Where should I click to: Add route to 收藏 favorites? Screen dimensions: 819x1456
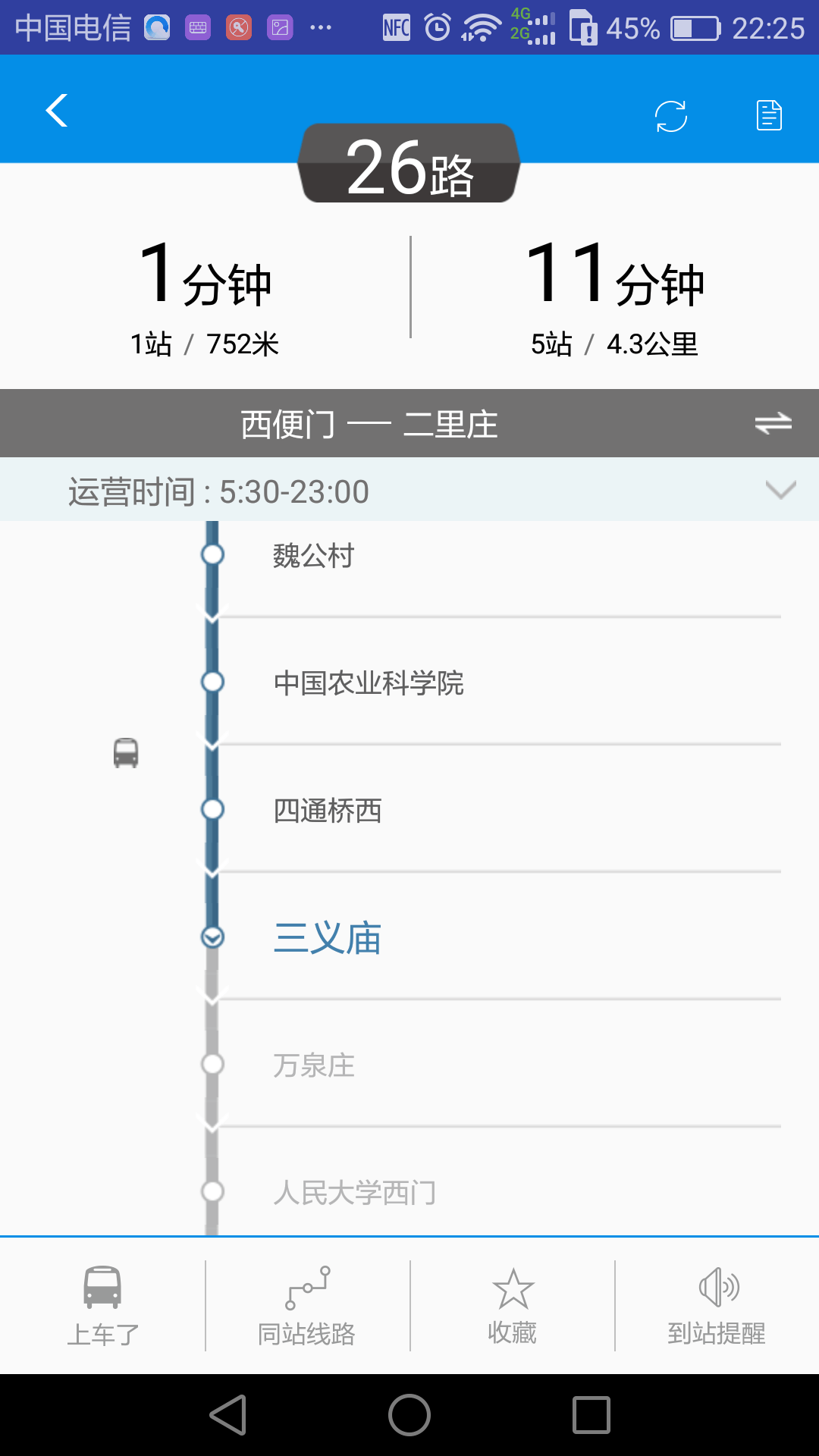[x=513, y=1306]
